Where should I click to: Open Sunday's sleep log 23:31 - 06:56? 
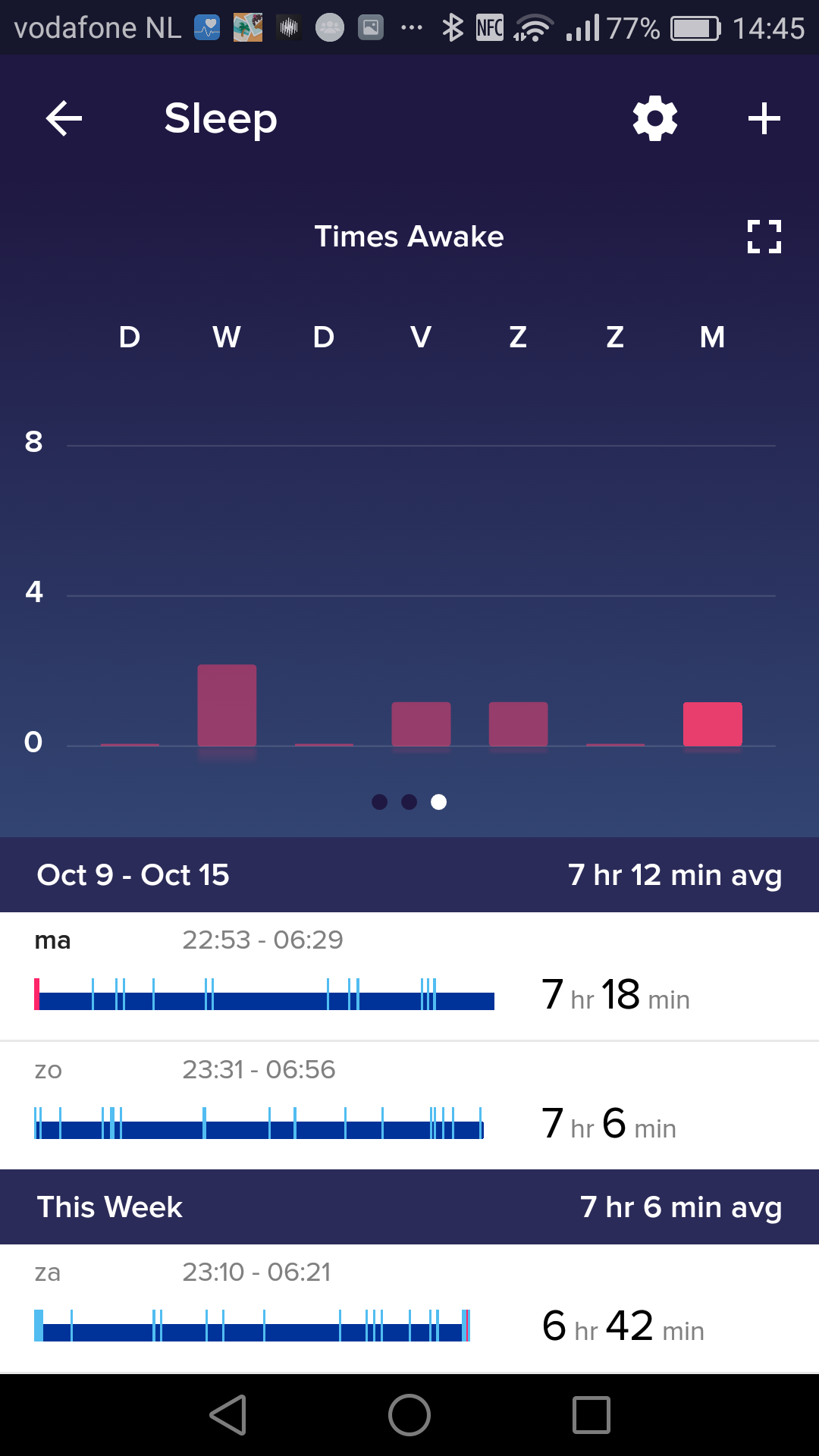pyautogui.click(x=409, y=1105)
